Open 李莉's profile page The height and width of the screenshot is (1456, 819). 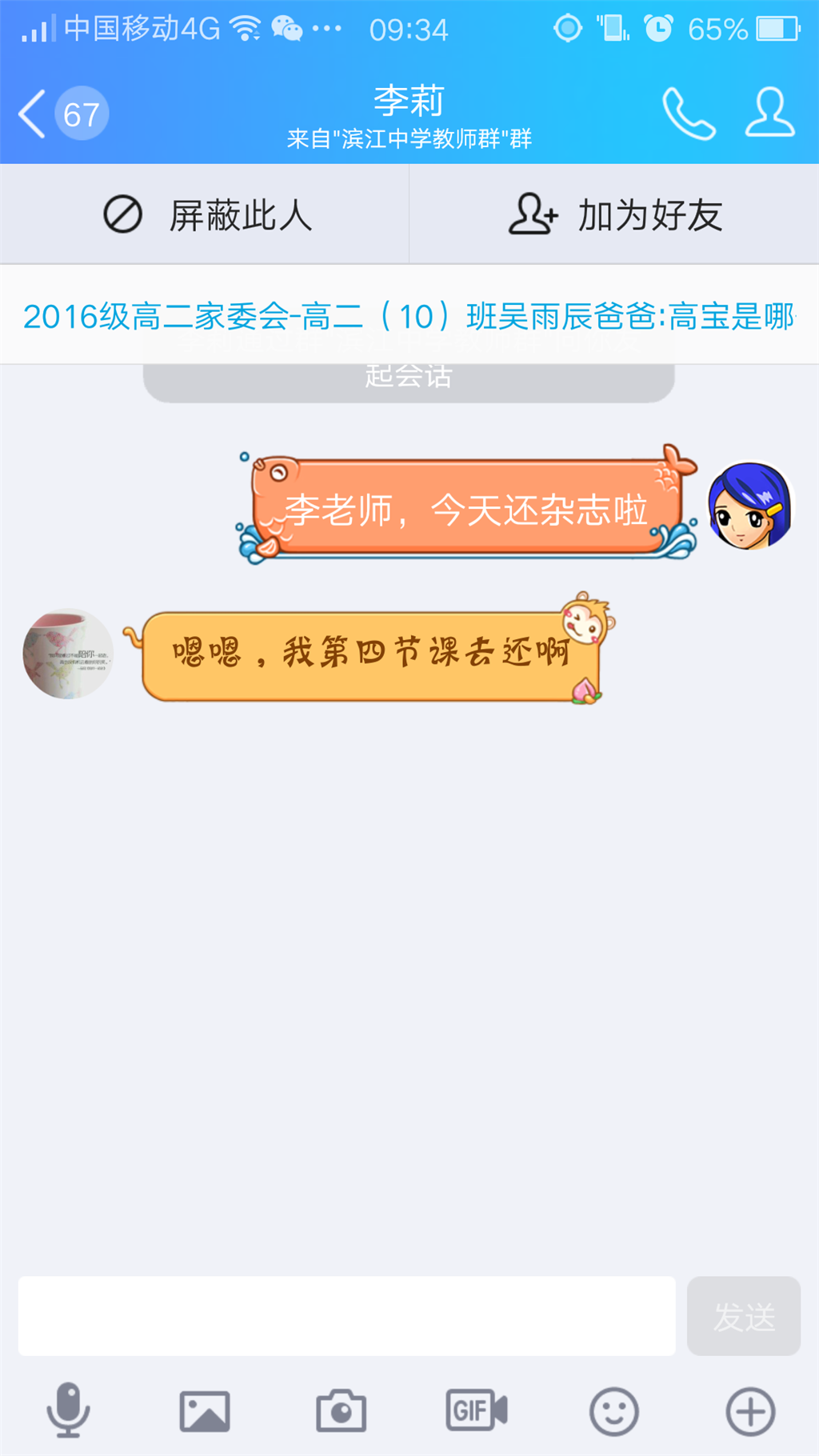coord(769,114)
